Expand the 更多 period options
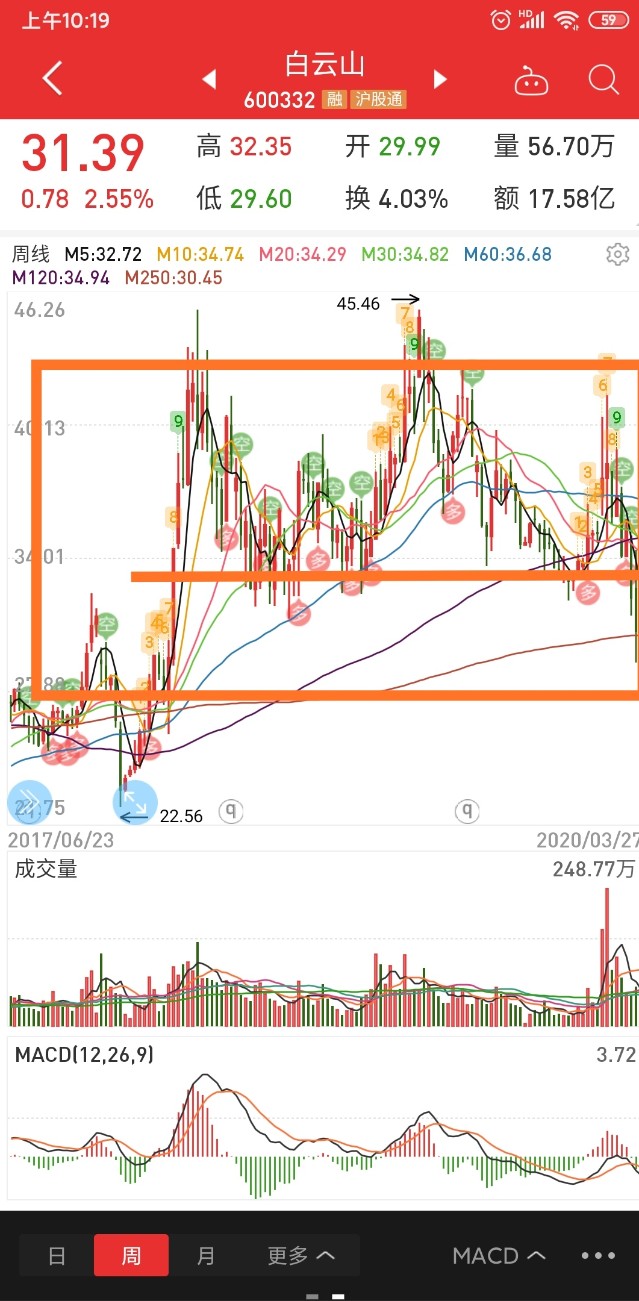Viewport: 639px width, 1301px height. (300, 1255)
